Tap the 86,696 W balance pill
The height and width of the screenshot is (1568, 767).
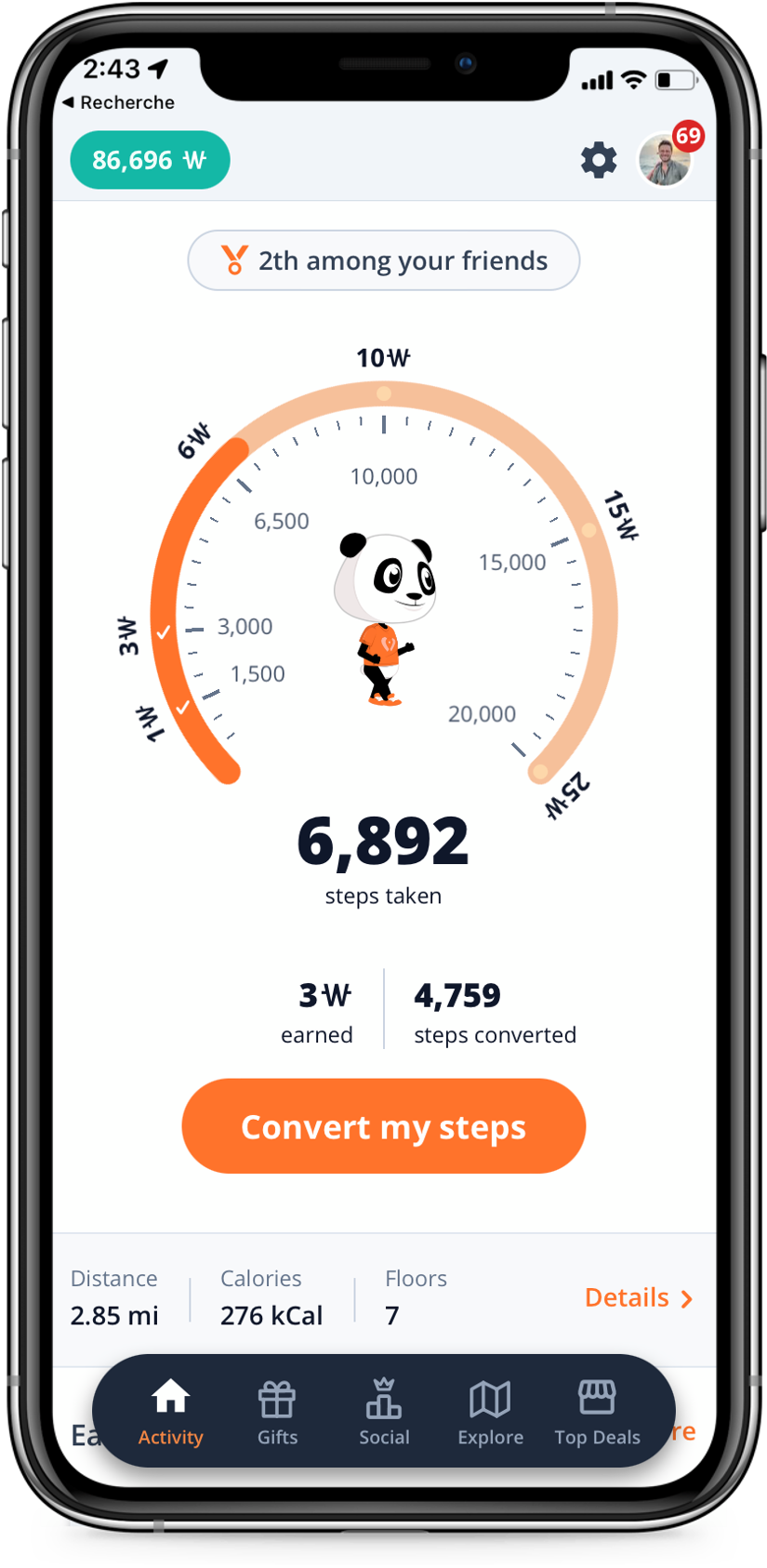150,160
